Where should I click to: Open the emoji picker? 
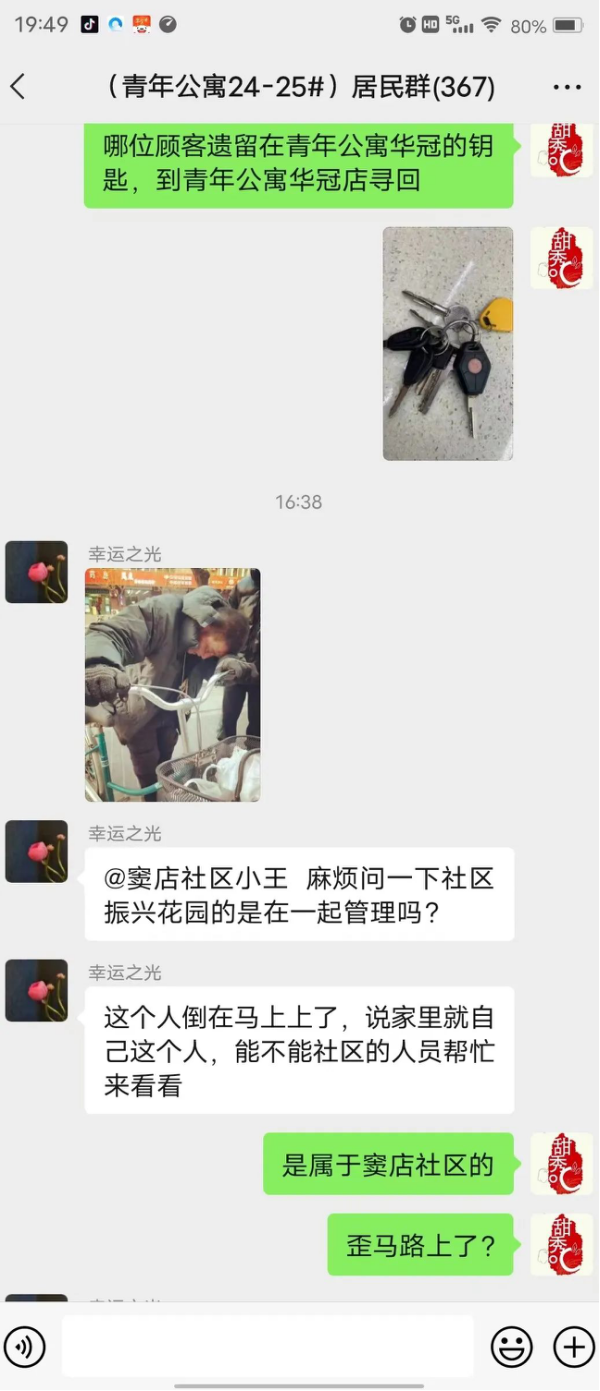511,1347
